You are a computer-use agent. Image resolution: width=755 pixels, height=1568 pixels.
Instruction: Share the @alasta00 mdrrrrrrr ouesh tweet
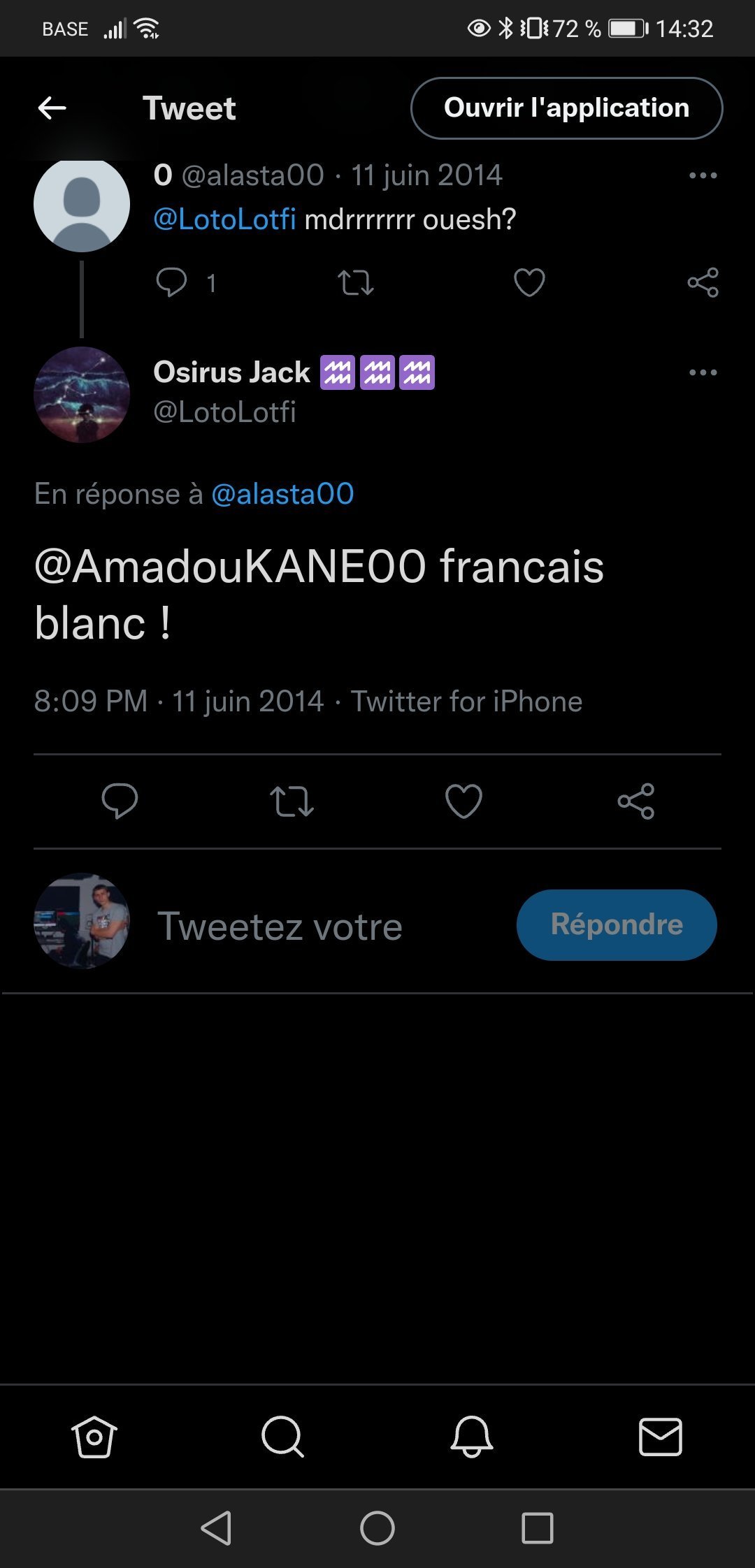[x=703, y=282]
